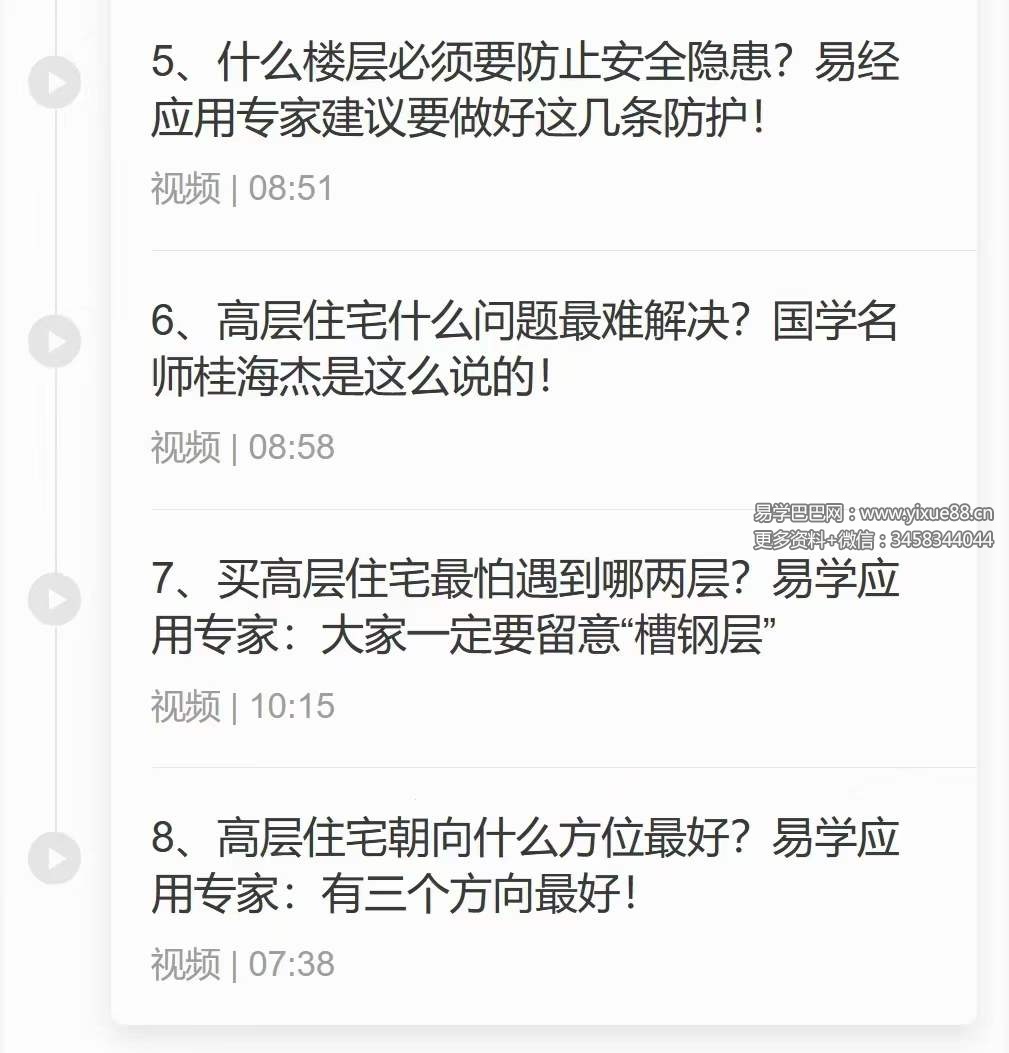
Task: Open lesson 8 on best high-rise orientation
Action: tap(525, 866)
